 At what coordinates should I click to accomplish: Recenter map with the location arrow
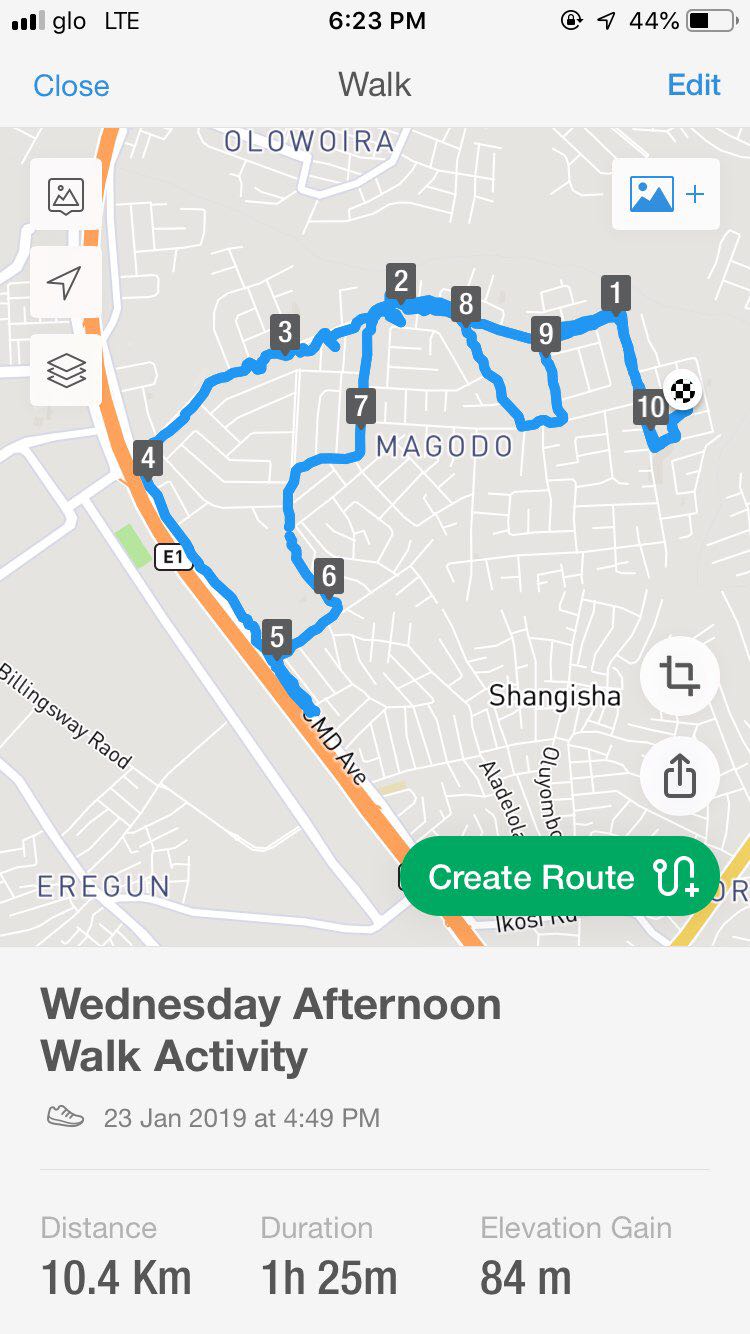pyautogui.click(x=66, y=283)
